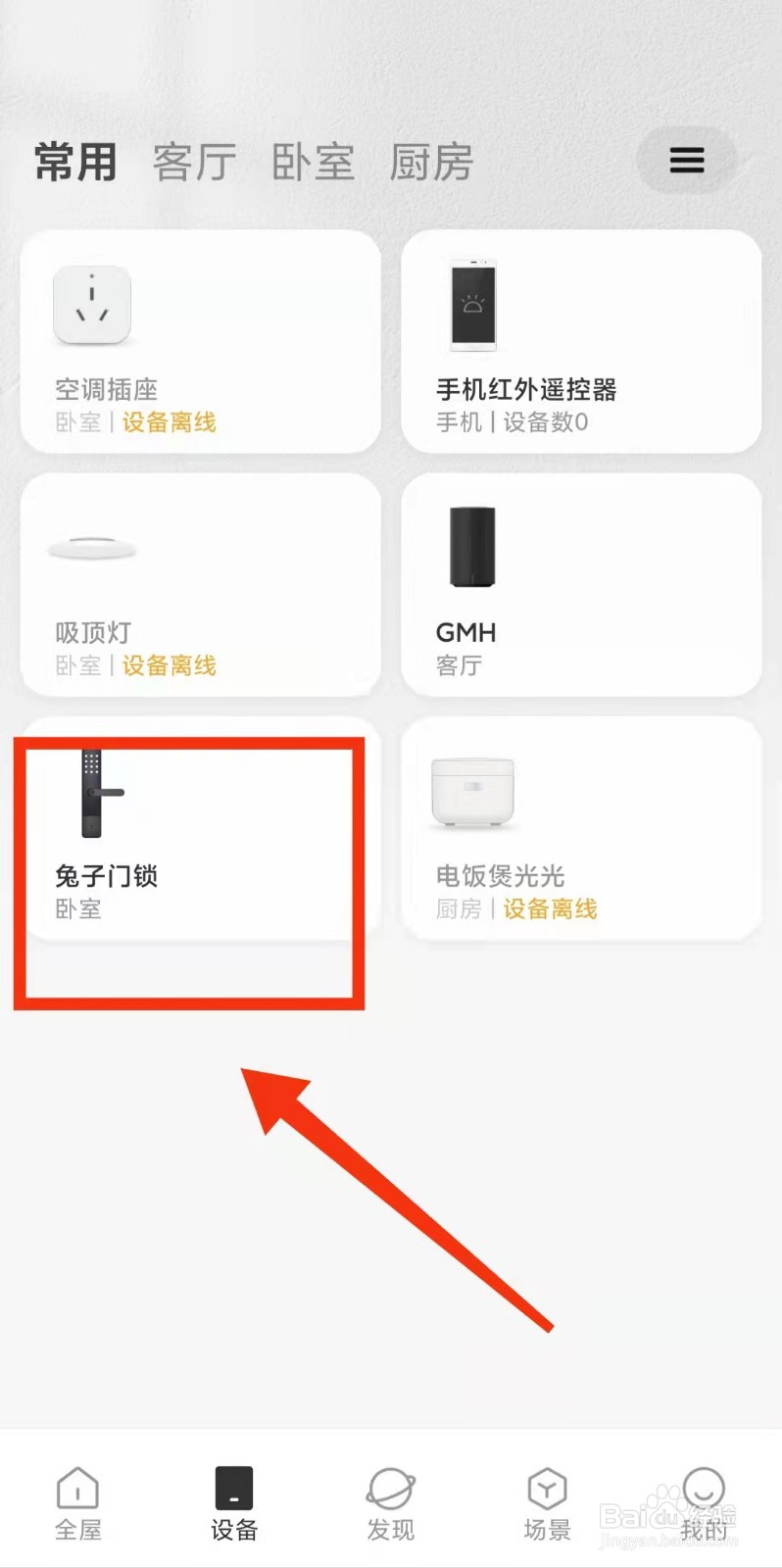This screenshot has width=782, height=1568.
Task: Open the hamburger menu in the top right
Action: (687, 160)
